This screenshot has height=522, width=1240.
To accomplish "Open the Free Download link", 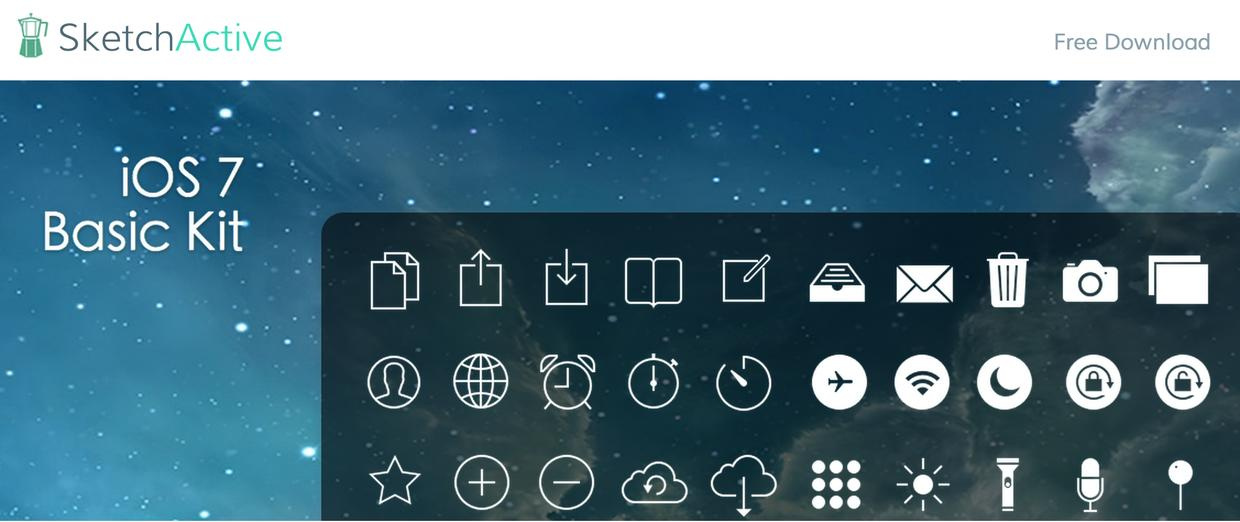I will (x=1131, y=42).
